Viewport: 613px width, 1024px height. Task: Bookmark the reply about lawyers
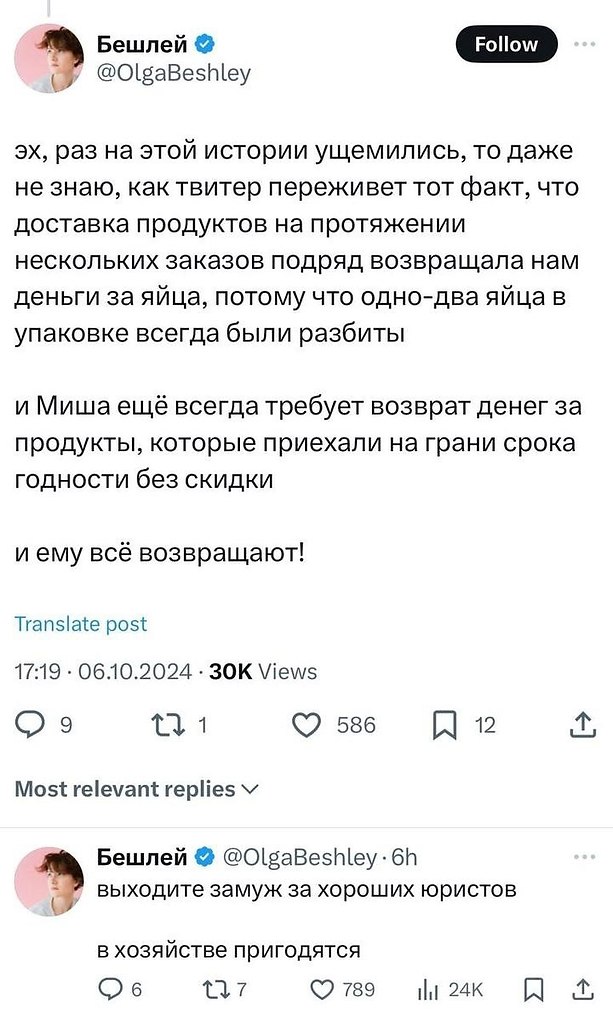click(534, 990)
